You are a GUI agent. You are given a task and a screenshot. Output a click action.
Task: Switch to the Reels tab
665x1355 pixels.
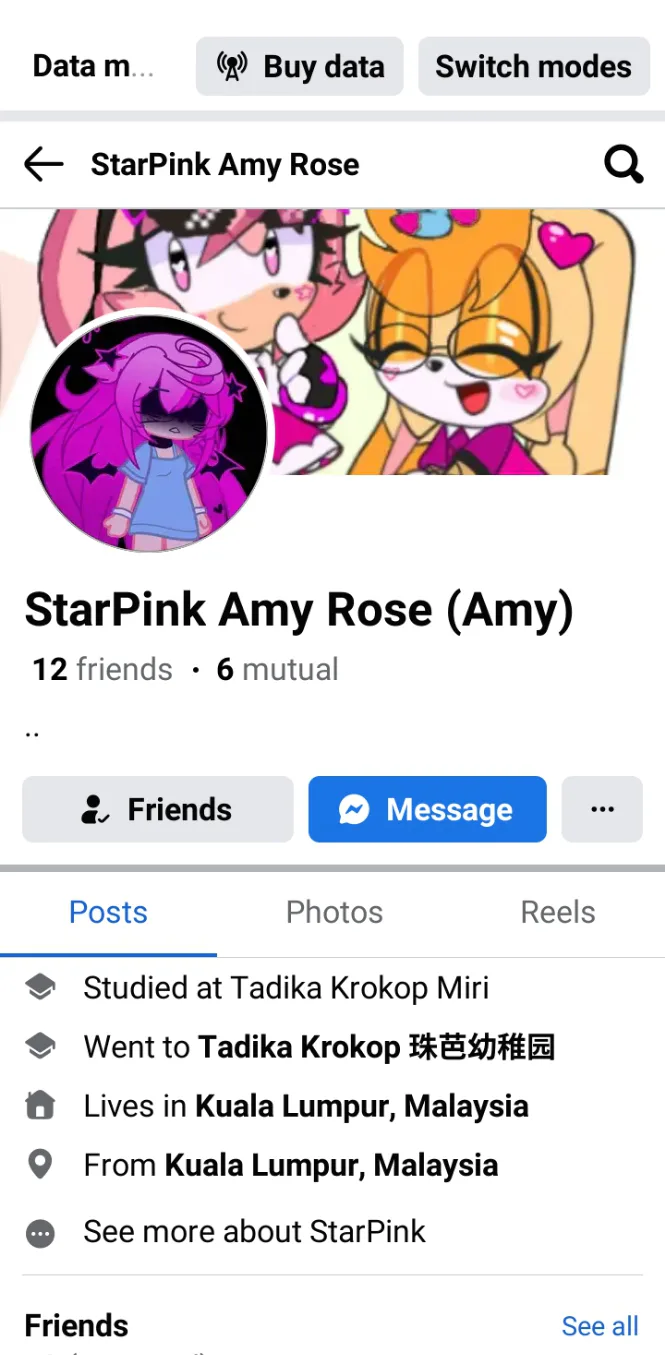[558, 912]
